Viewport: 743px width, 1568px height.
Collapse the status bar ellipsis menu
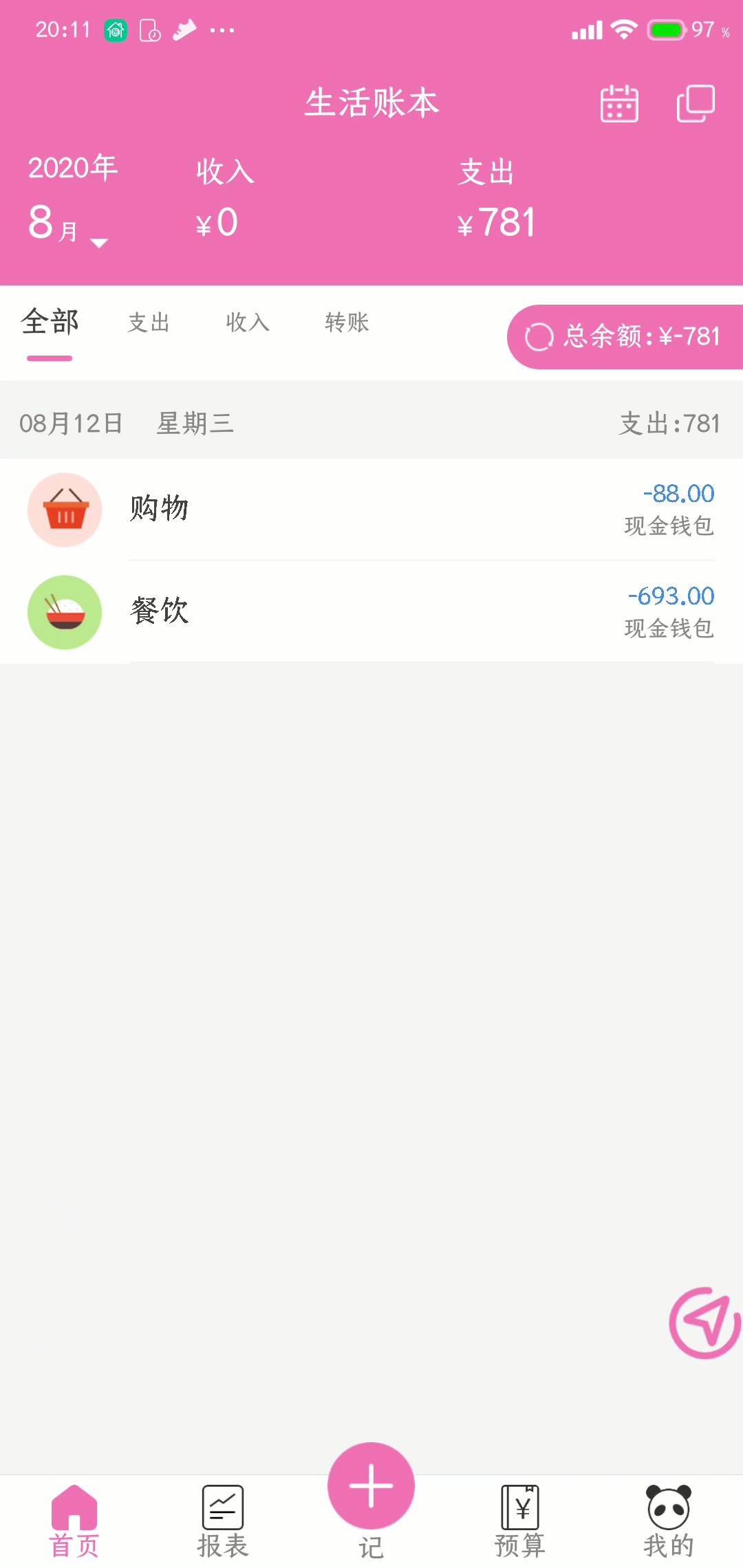(219, 29)
